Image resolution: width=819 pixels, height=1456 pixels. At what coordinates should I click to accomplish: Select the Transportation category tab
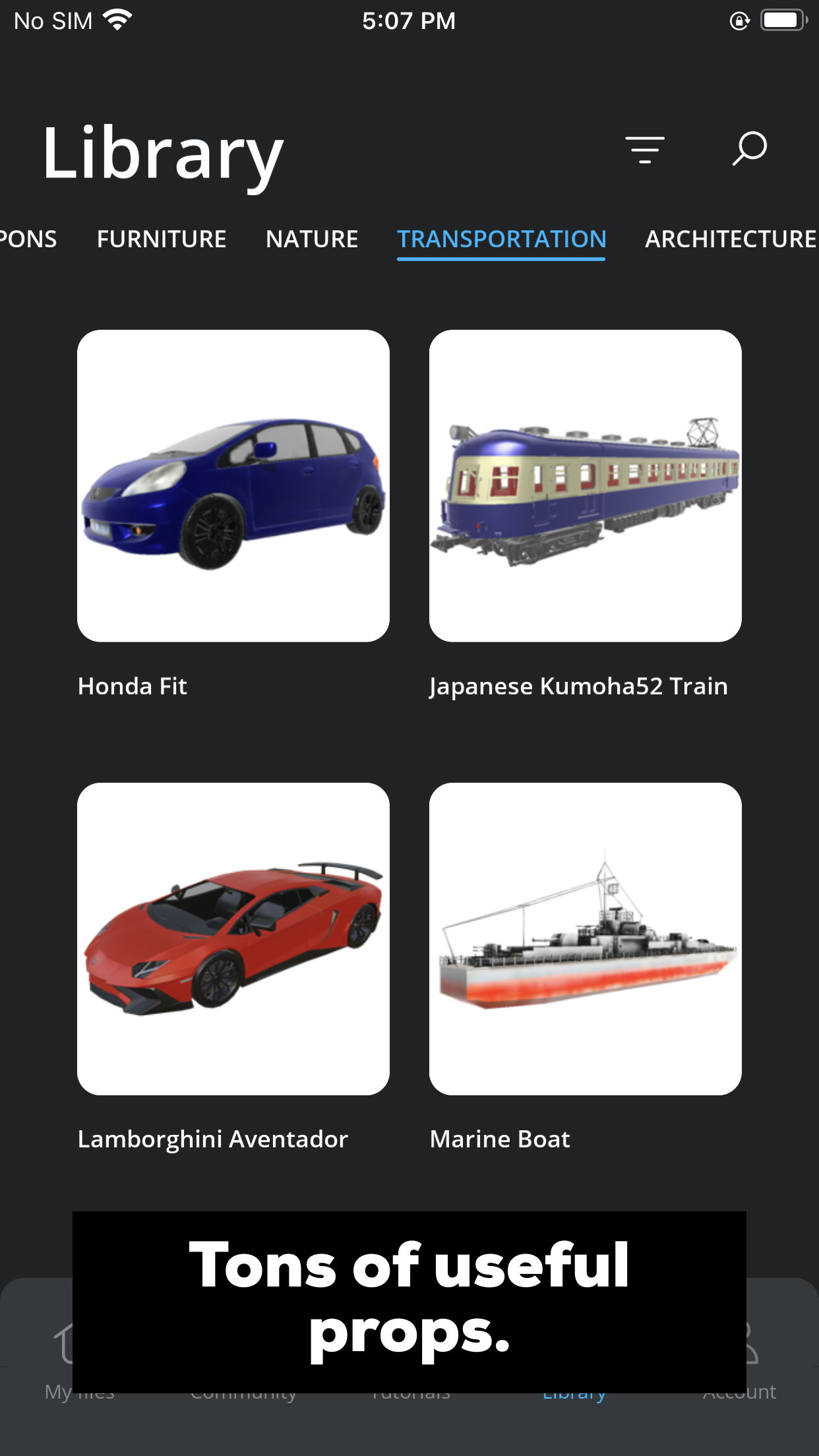tap(501, 239)
